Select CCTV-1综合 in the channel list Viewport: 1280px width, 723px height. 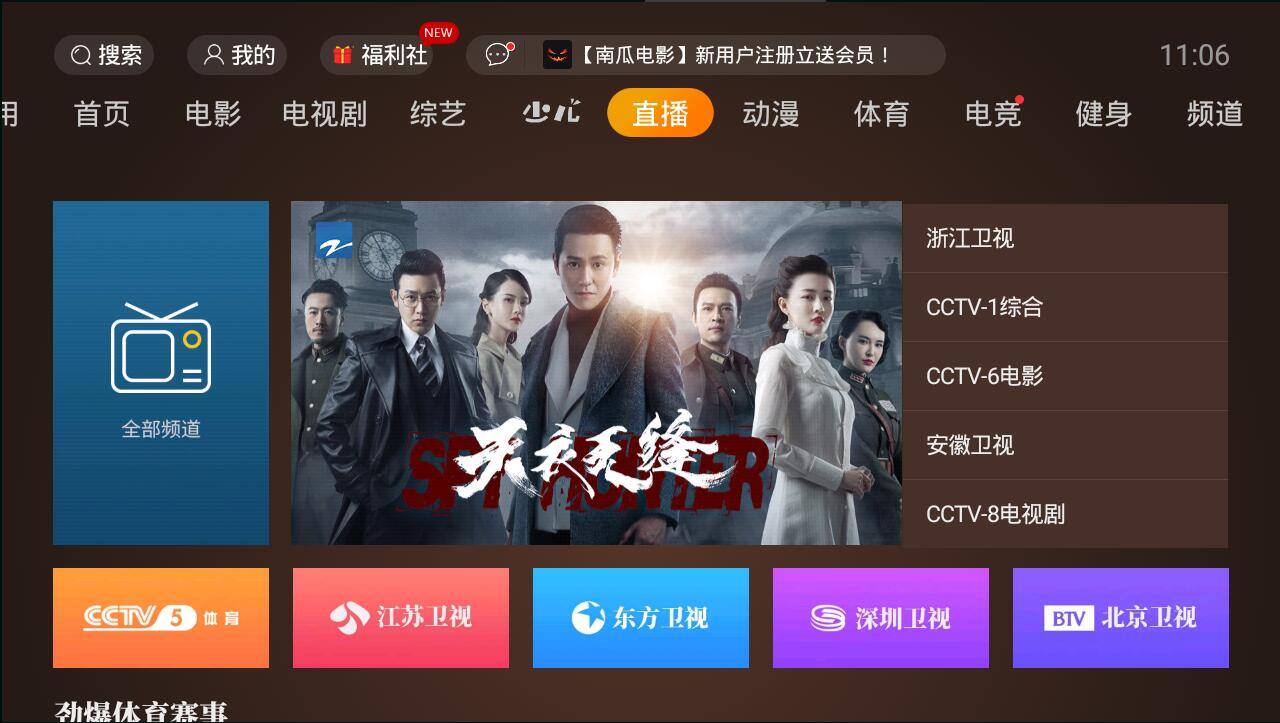1064,307
